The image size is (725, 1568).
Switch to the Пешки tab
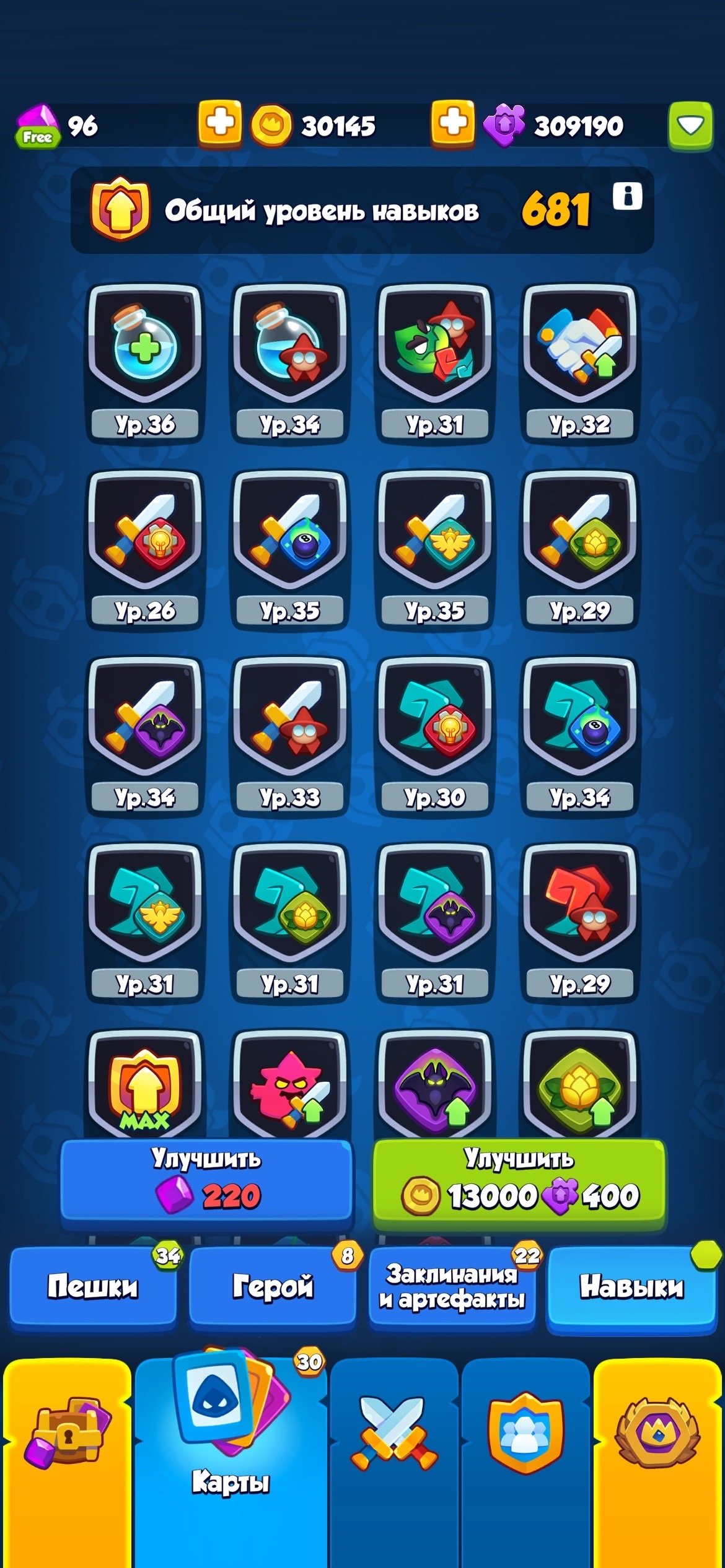point(93,1286)
